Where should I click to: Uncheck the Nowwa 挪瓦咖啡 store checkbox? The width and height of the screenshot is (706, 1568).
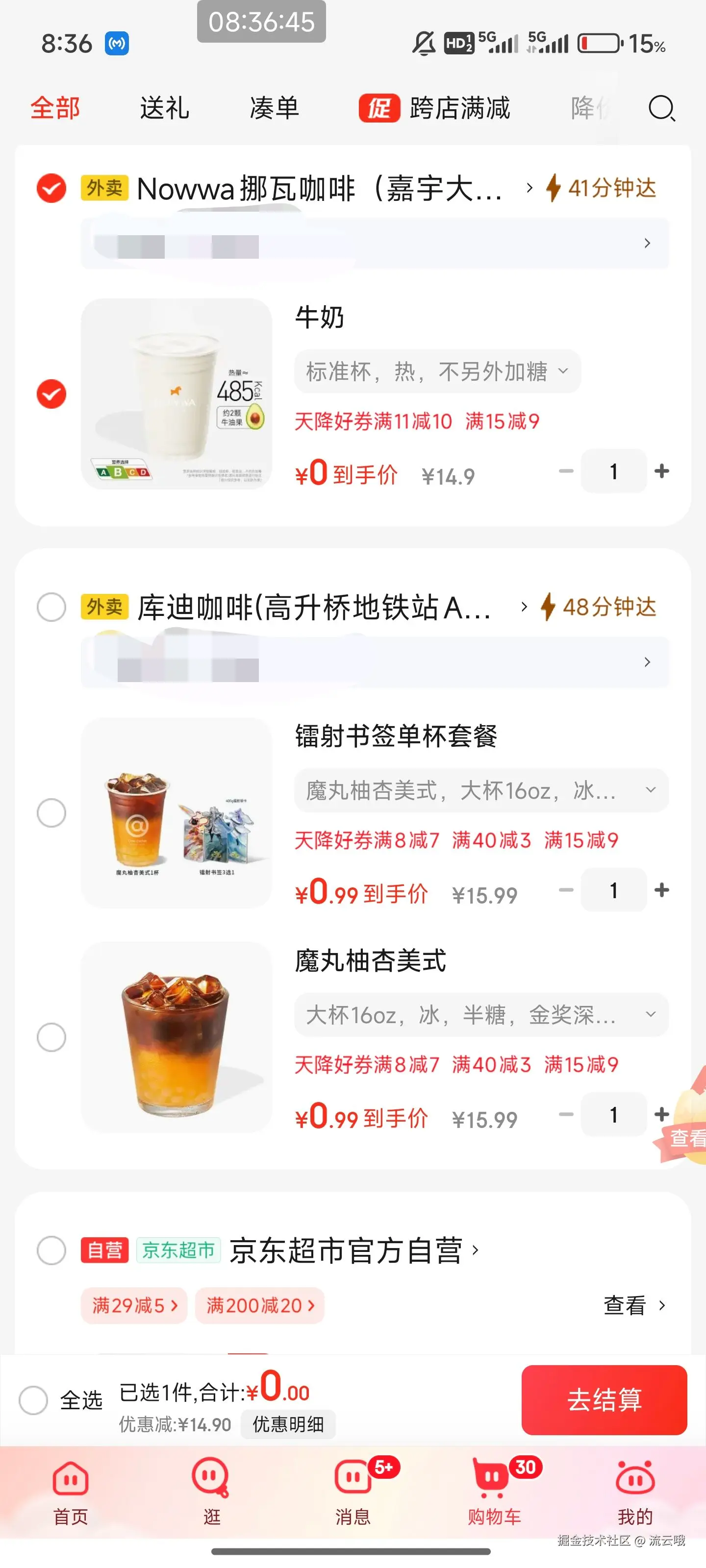(51, 188)
